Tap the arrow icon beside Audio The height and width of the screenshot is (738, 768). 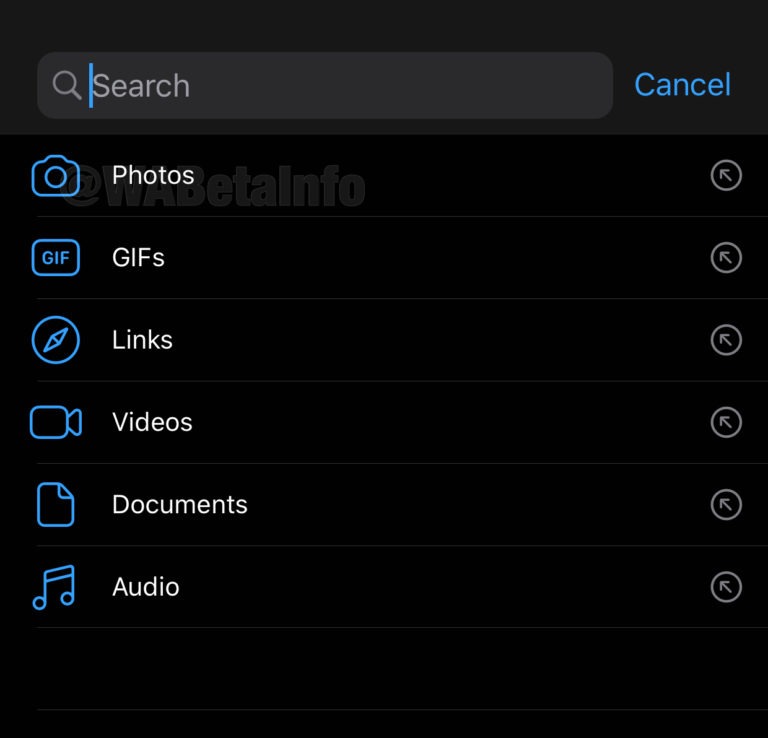726,586
